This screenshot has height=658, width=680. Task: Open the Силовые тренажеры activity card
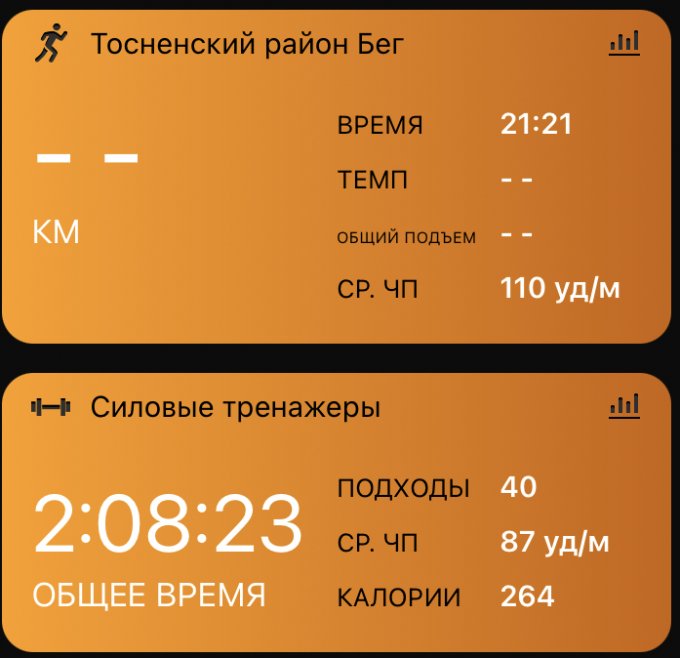235,408
